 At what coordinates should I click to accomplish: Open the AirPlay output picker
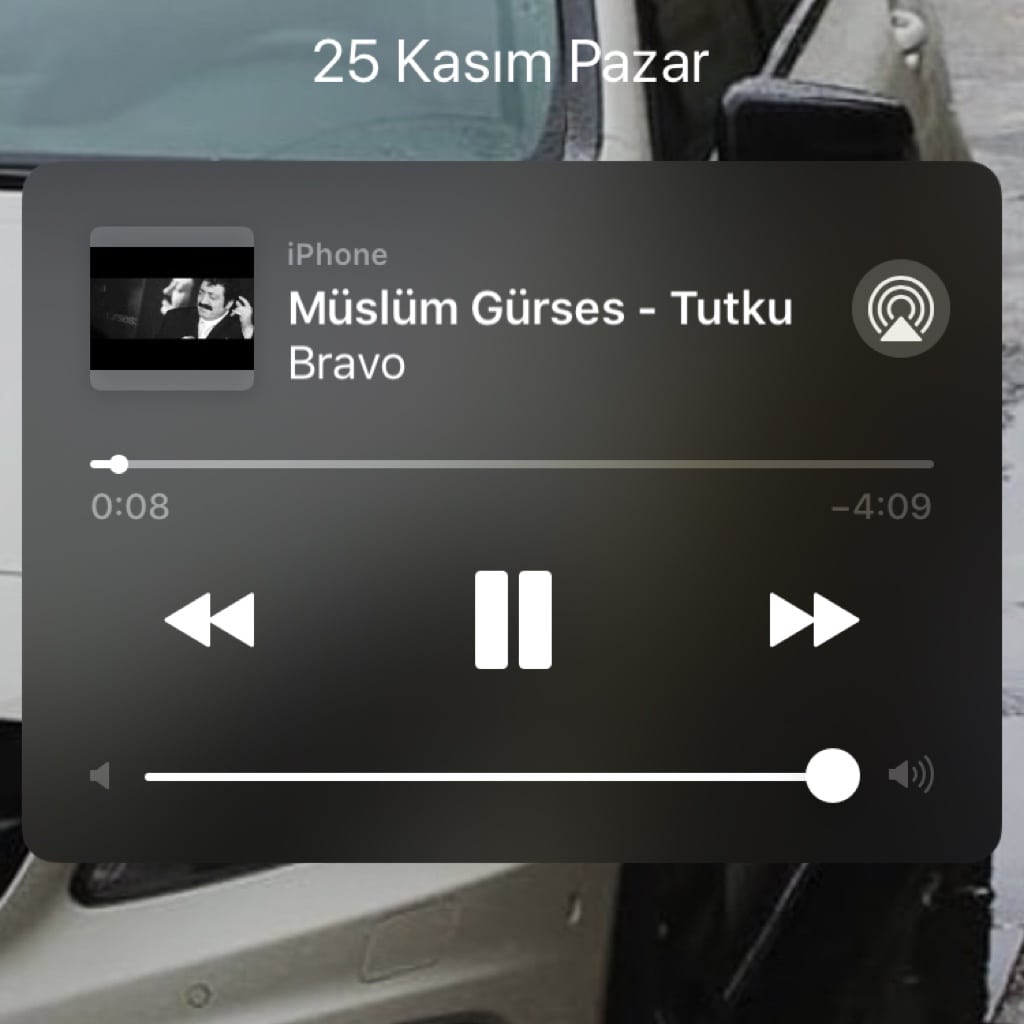point(901,308)
